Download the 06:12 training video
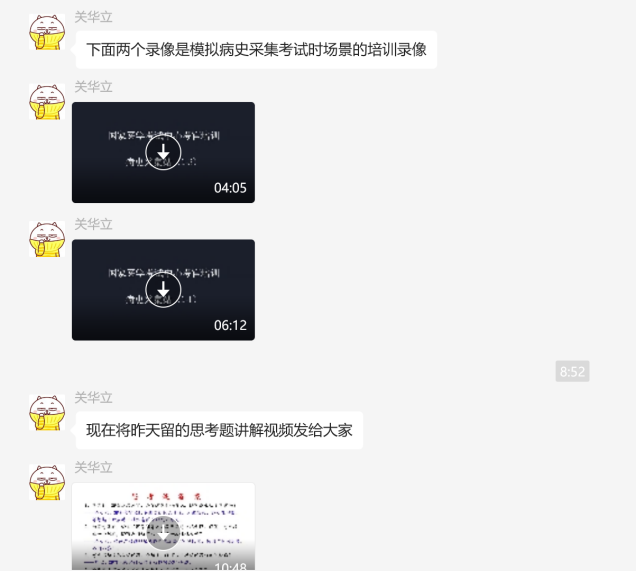Screen dimensions: 636x571 pos(163,290)
